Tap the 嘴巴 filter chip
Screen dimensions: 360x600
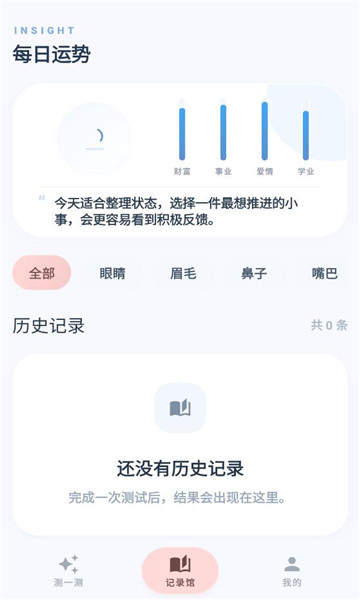pos(324,272)
